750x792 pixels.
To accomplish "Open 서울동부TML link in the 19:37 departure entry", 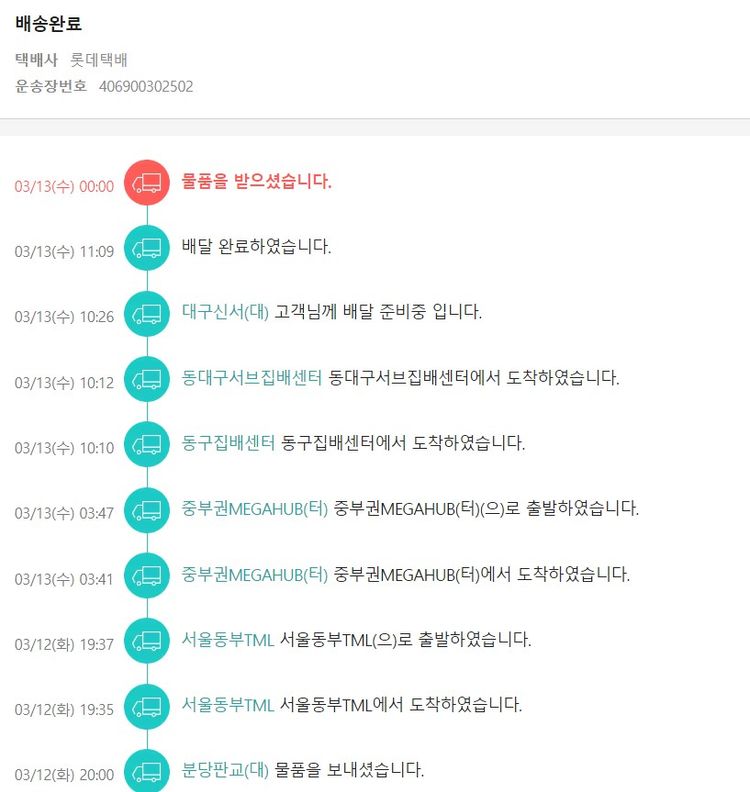I will [228, 640].
